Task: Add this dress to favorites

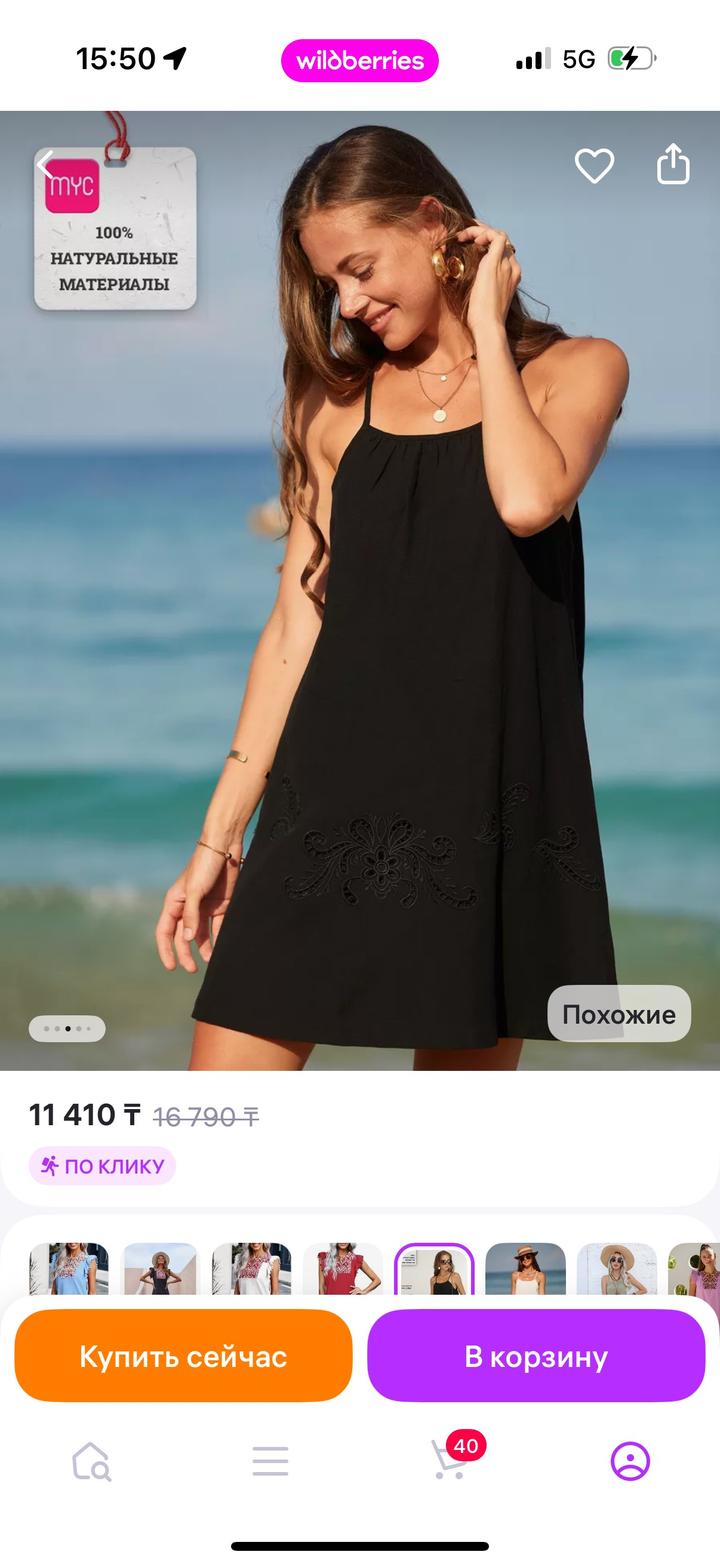Action: pos(594,166)
